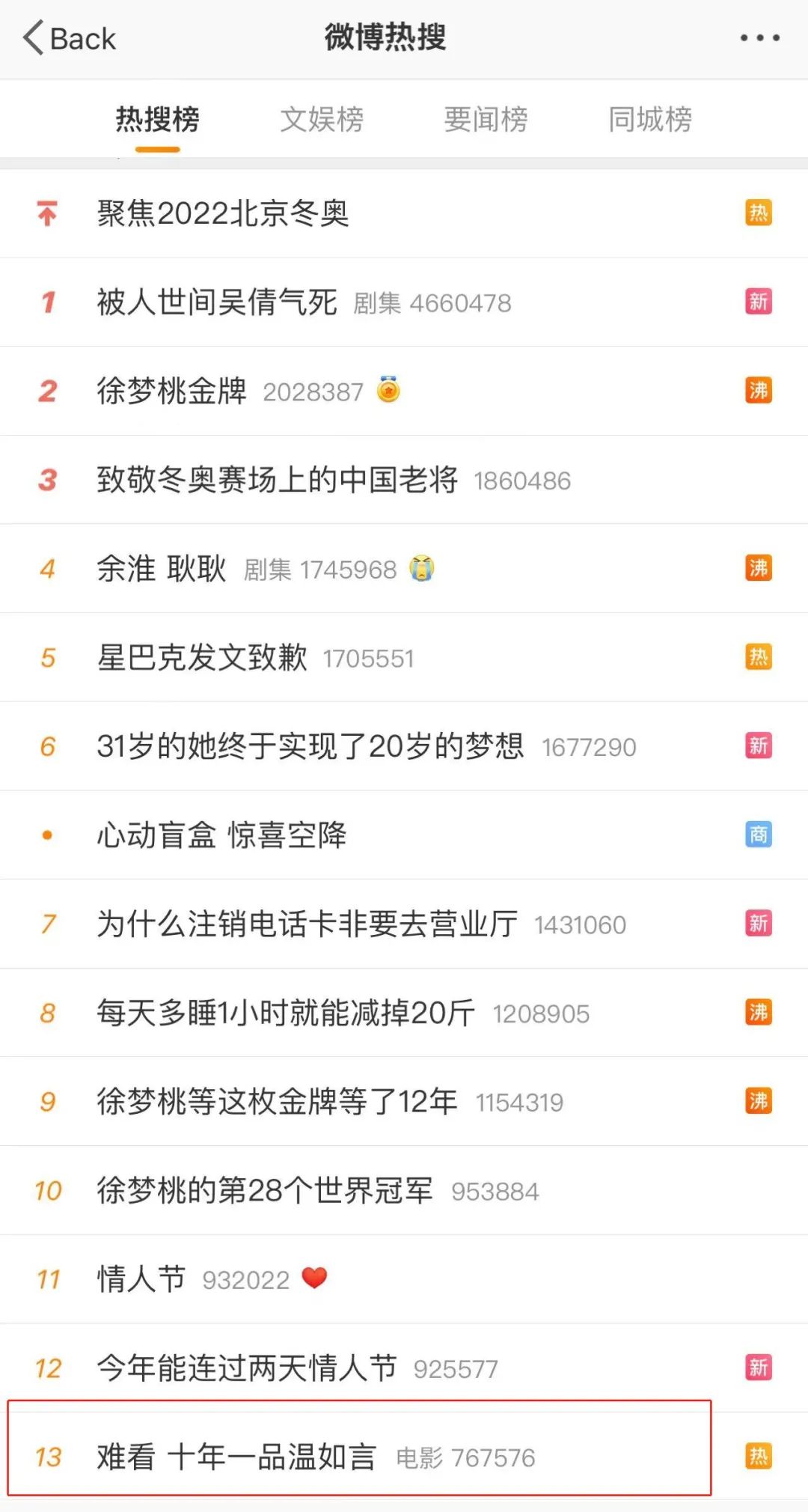808x1512 pixels.
Task: Open 为什么注销电话卡非要去营业厅 topic
Action: point(307,924)
